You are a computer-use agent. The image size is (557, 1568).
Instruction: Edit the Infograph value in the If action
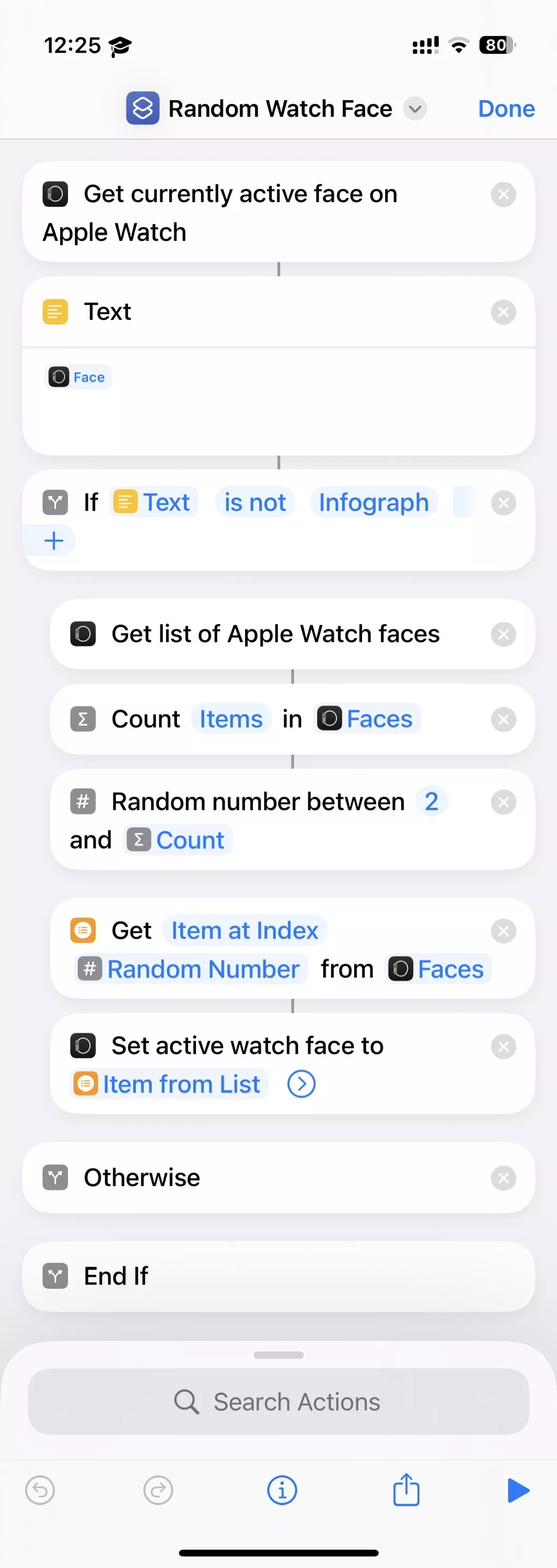tap(373, 503)
